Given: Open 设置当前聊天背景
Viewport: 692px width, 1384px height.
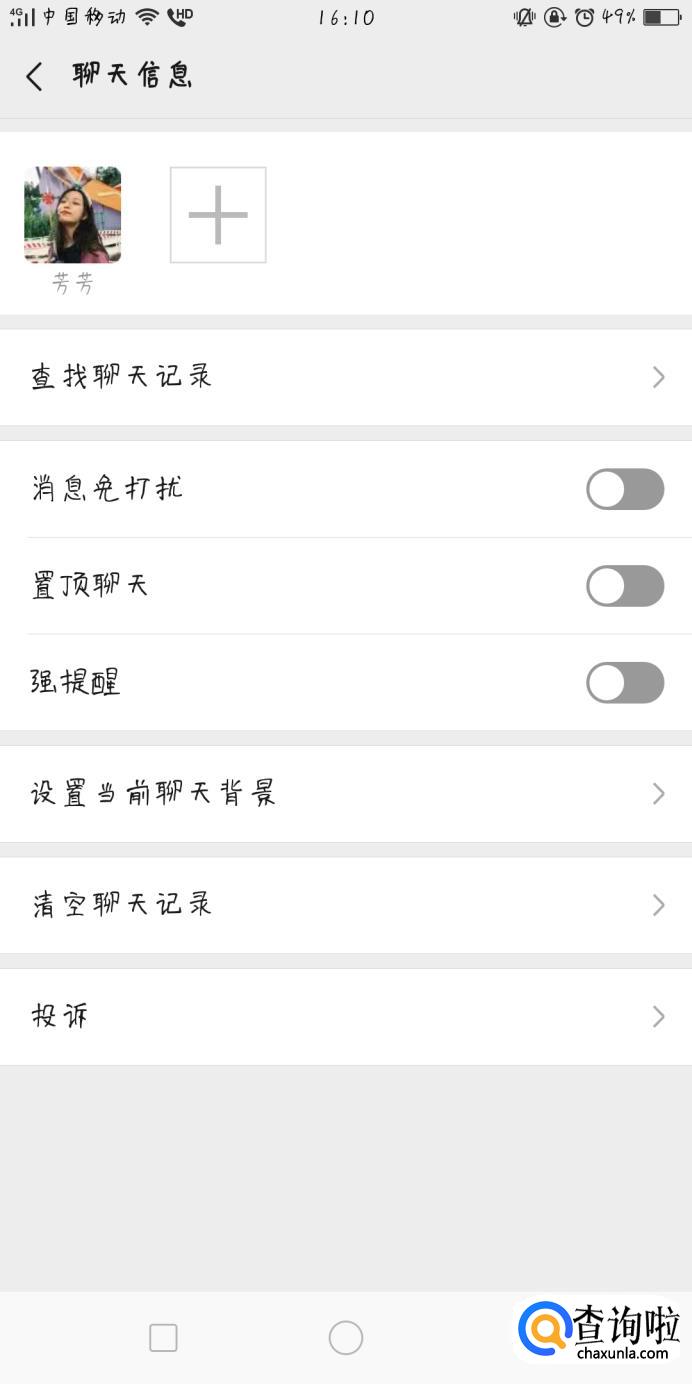Looking at the screenshot, I should pyautogui.click(x=346, y=794).
